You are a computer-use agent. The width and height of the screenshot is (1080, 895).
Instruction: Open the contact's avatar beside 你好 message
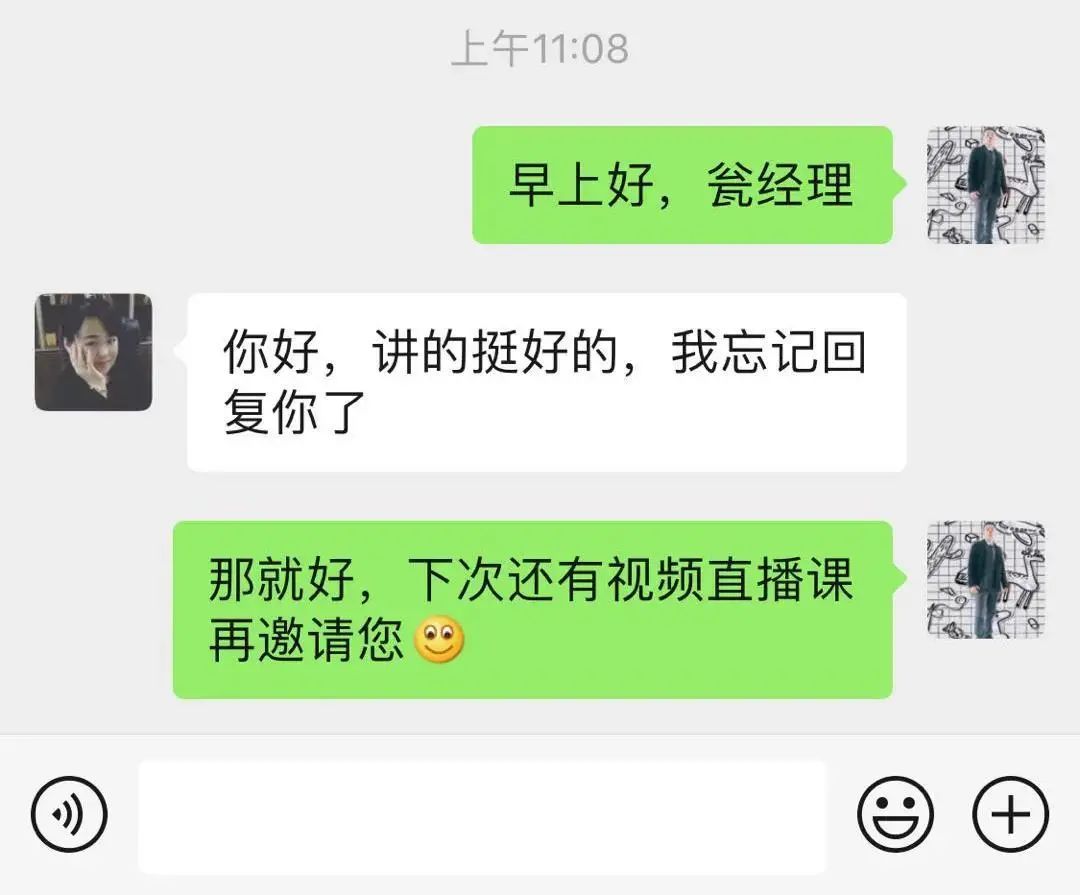[94, 352]
